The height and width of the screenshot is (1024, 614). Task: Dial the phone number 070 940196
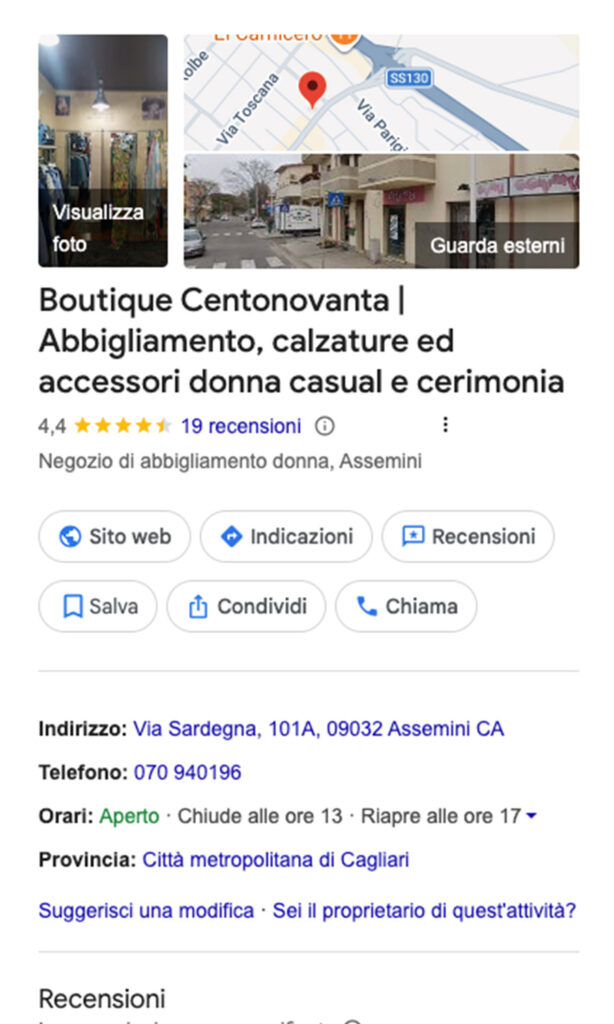click(187, 773)
